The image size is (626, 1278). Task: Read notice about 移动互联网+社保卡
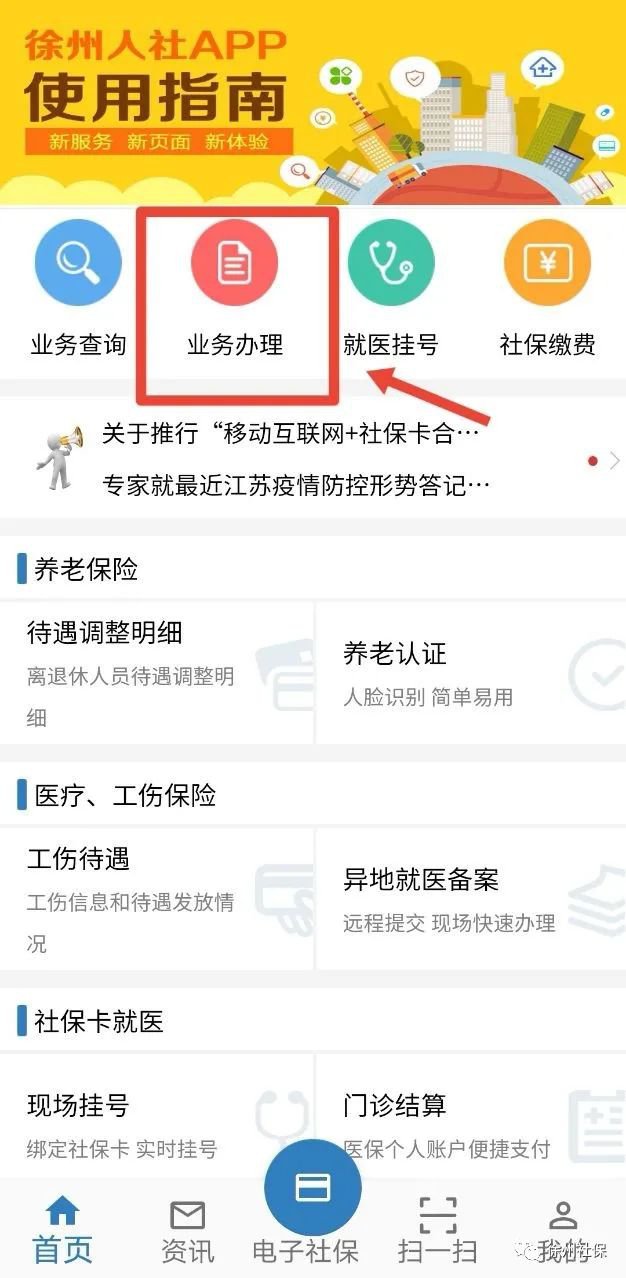290,435
